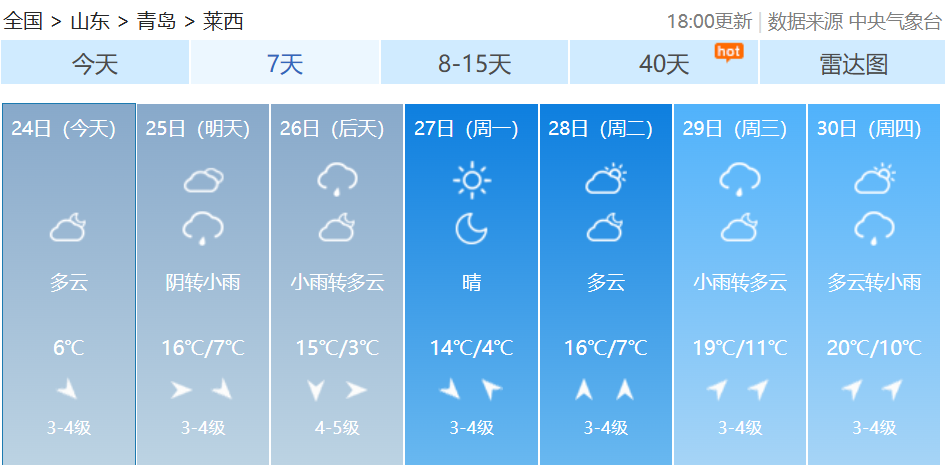Switch to the 今天 tab
The width and height of the screenshot is (945, 465).
tap(95, 64)
